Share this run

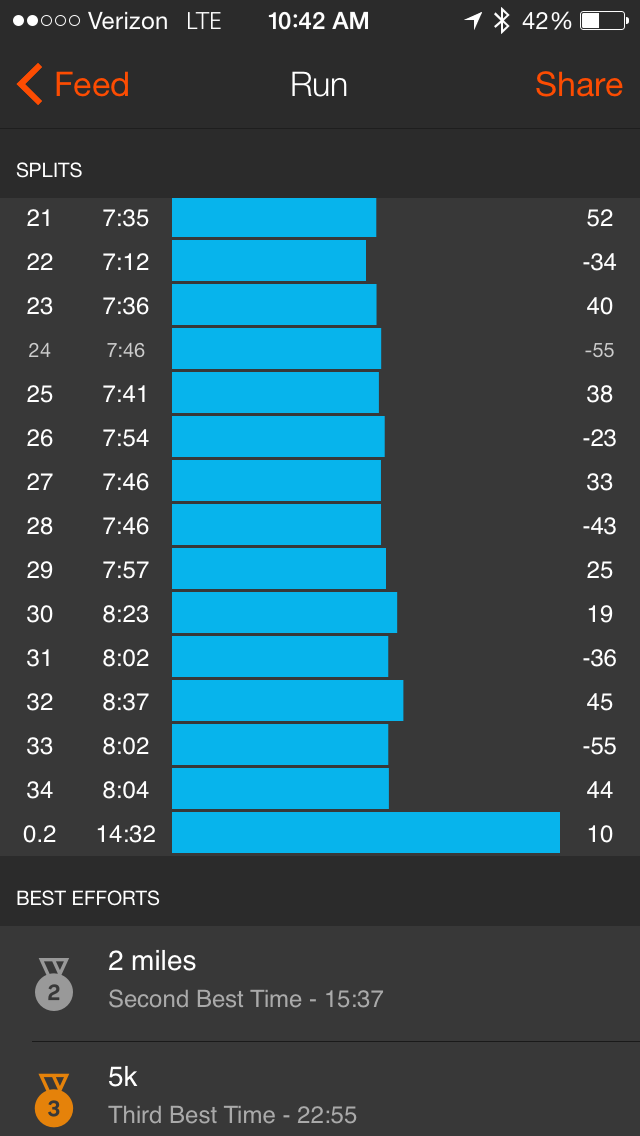pyautogui.click(x=578, y=85)
